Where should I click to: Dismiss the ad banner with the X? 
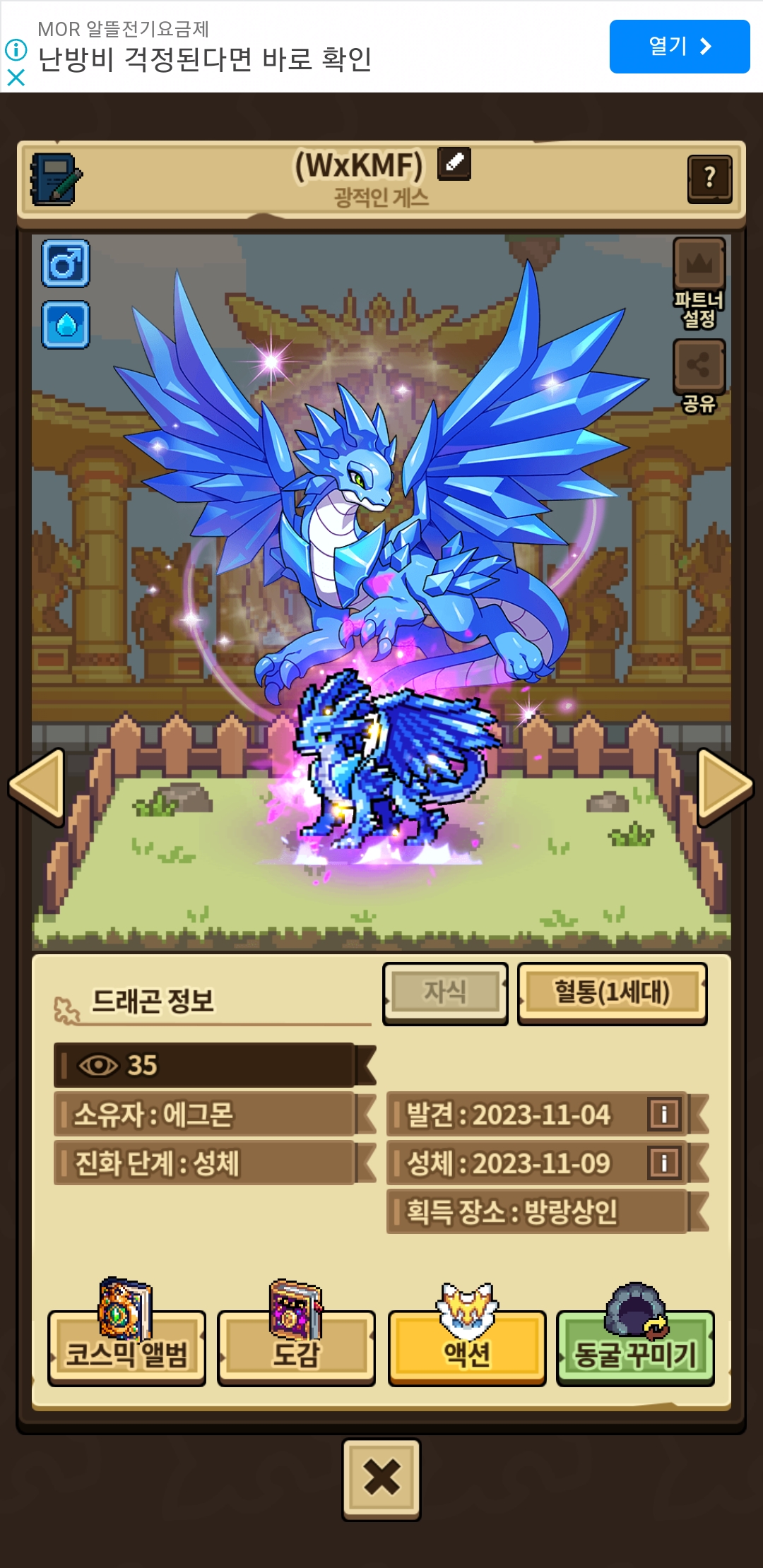tap(16, 77)
